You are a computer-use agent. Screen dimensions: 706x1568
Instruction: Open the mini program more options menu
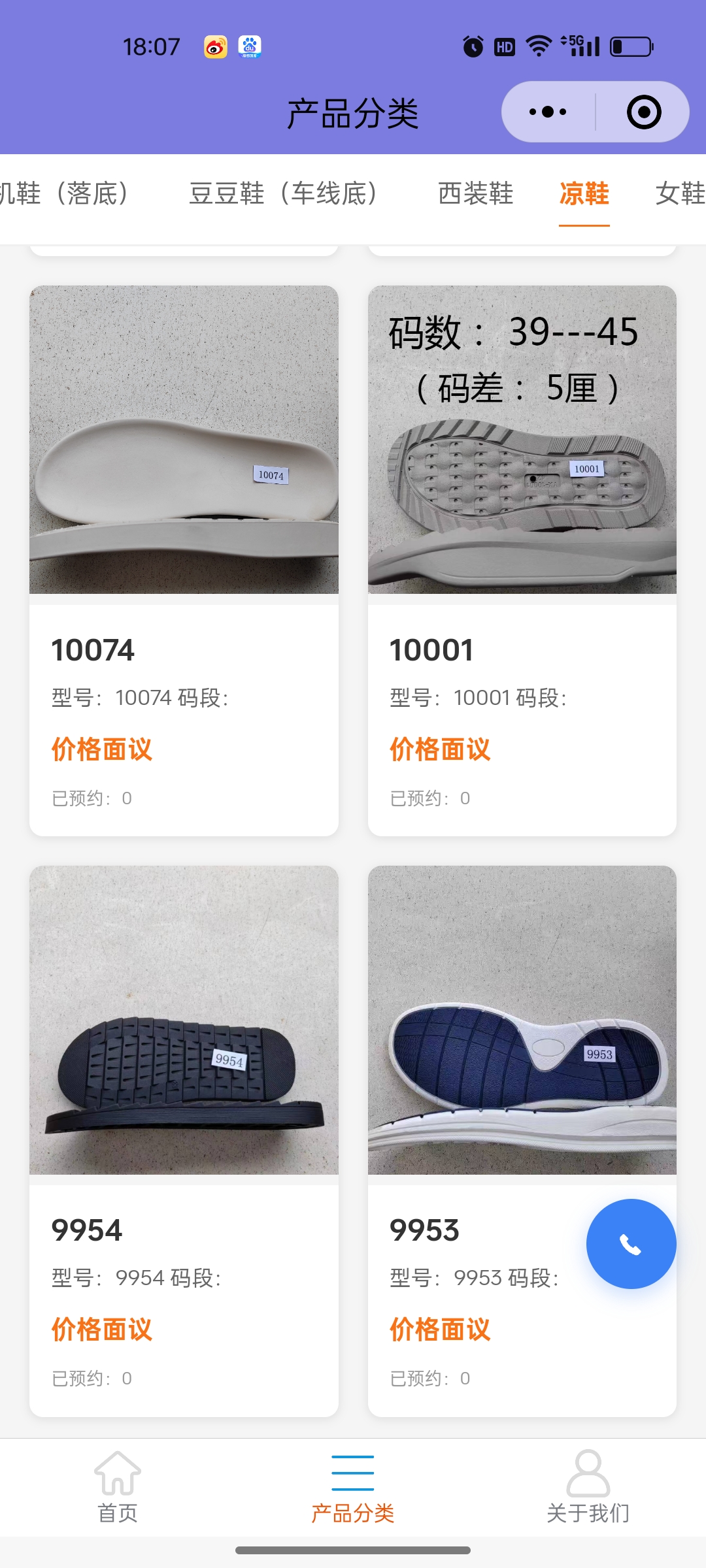[548, 112]
